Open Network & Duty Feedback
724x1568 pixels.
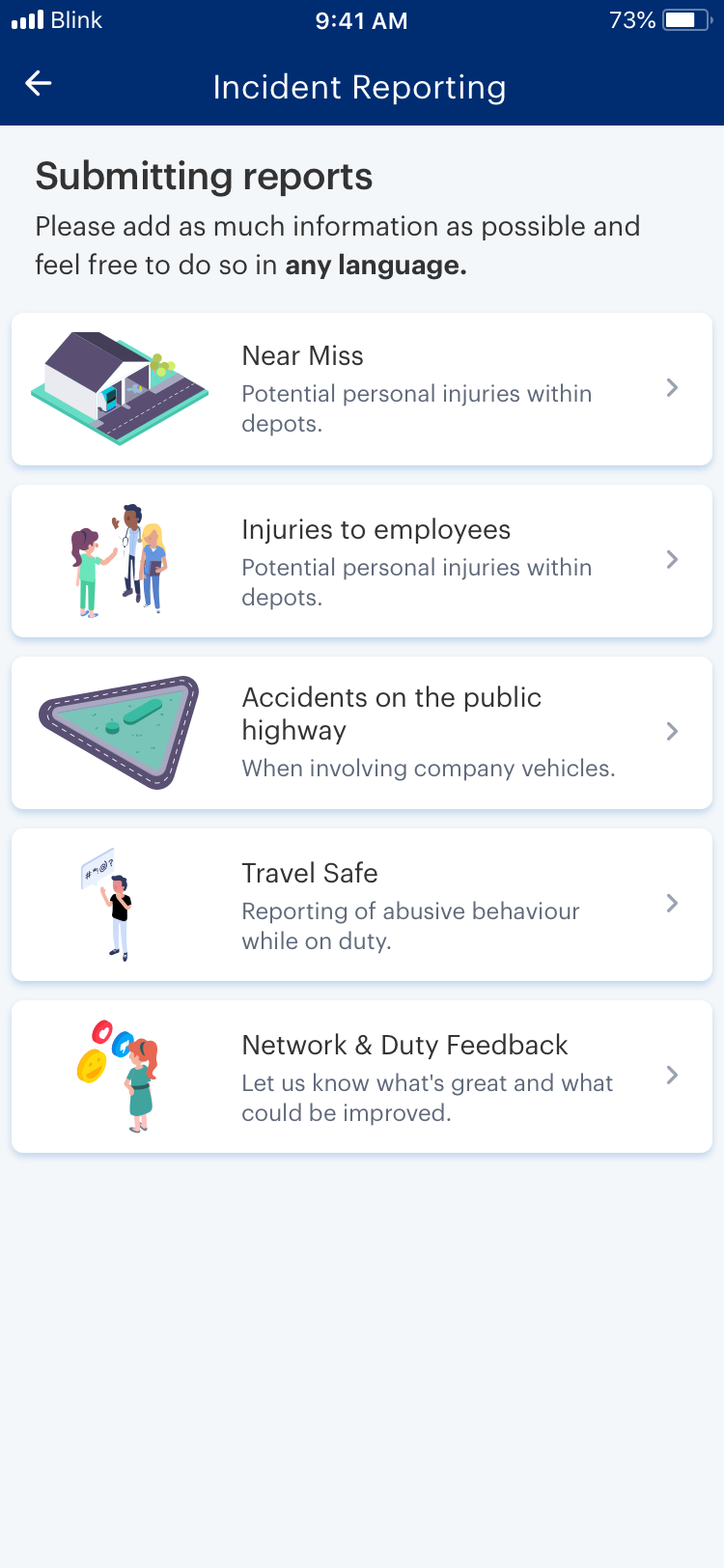pyautogui.click(x=362, y=1077)
